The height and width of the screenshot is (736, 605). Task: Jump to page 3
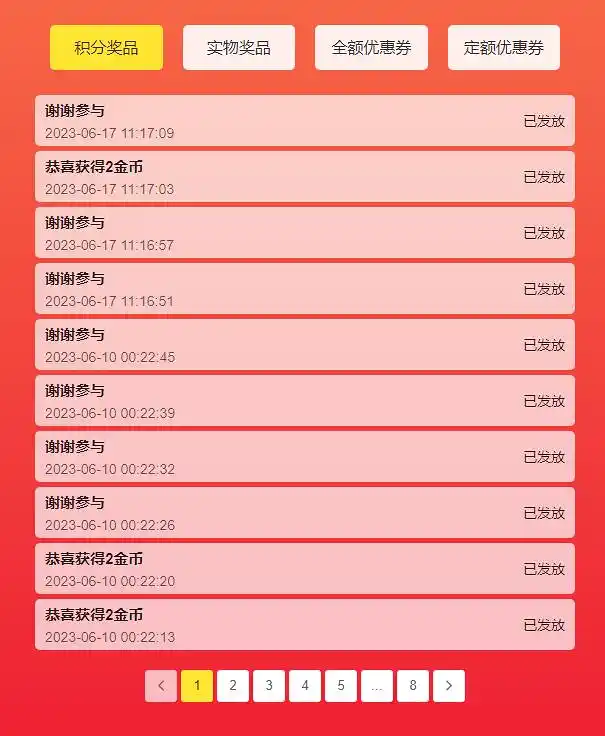pos(269,686)
